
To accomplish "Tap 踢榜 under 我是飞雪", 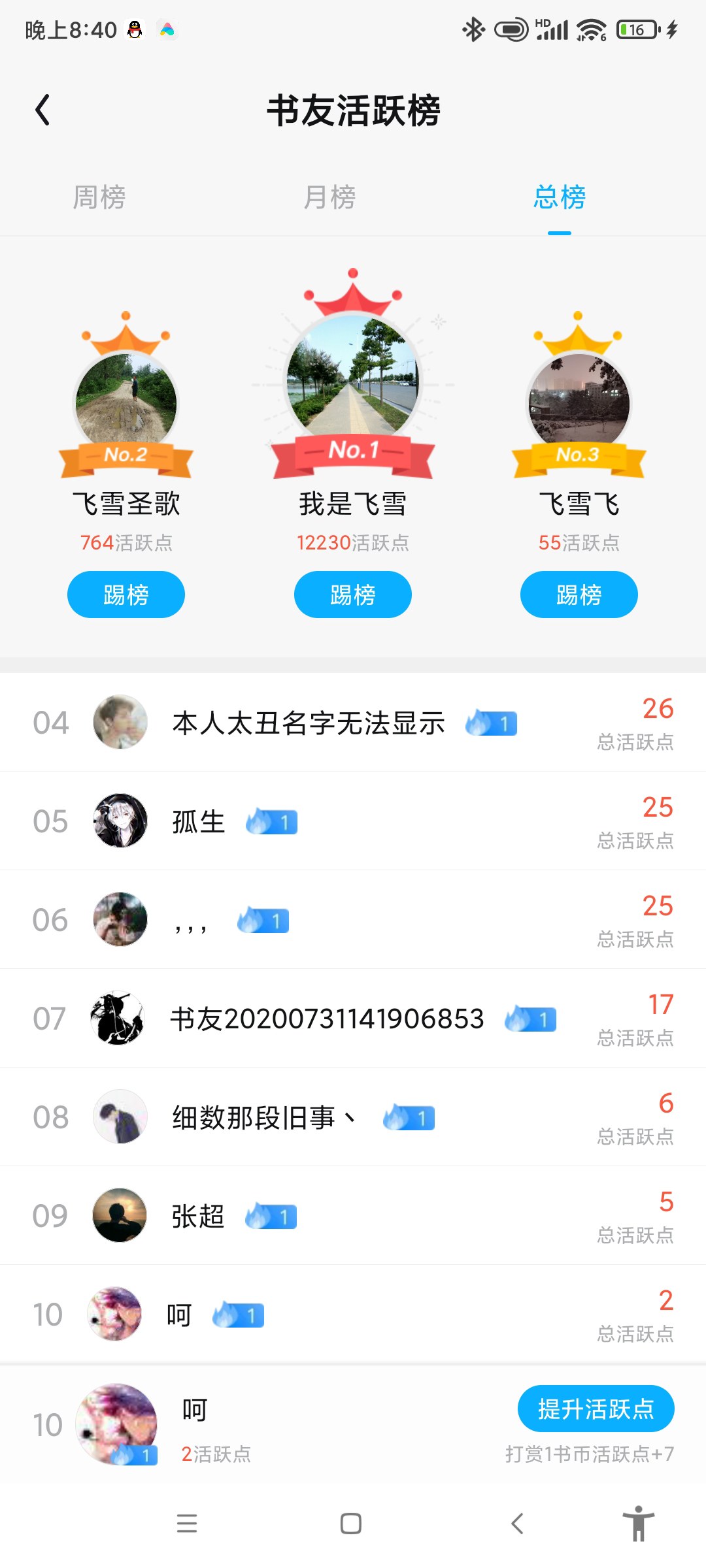I will pyautogui.click(x=353, y=595).
